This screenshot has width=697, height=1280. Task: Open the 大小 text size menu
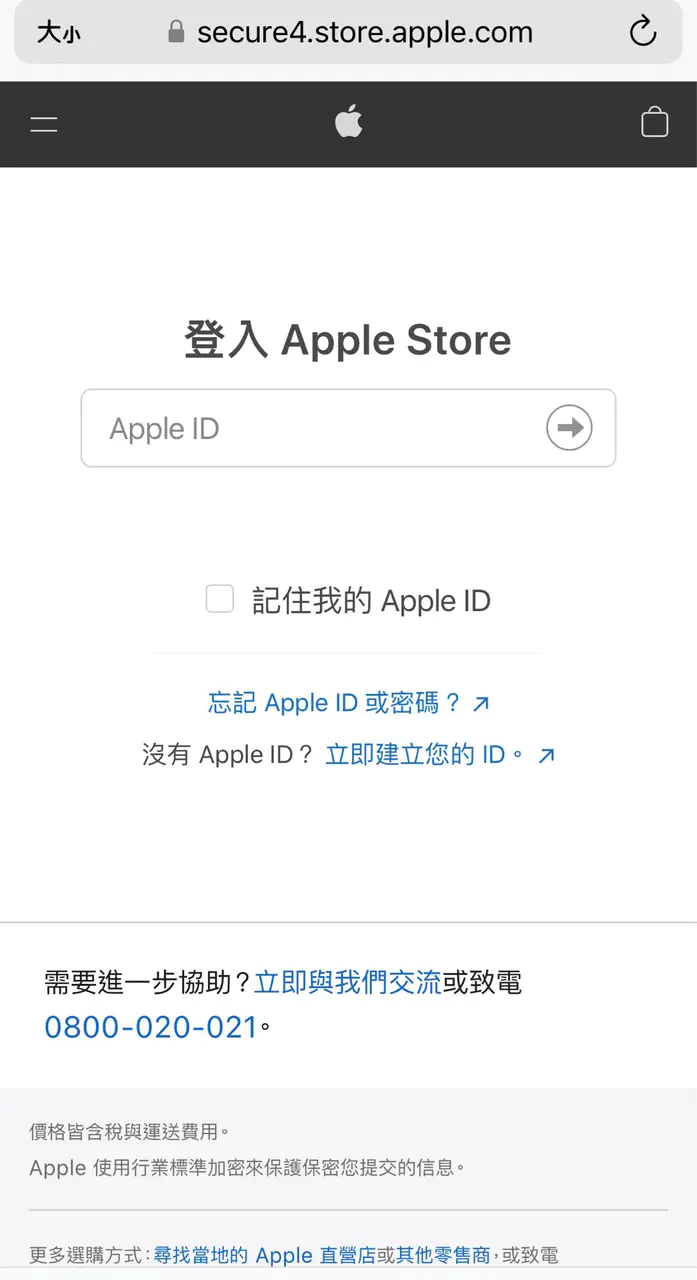pyautogui.click(x=59, y=33)
